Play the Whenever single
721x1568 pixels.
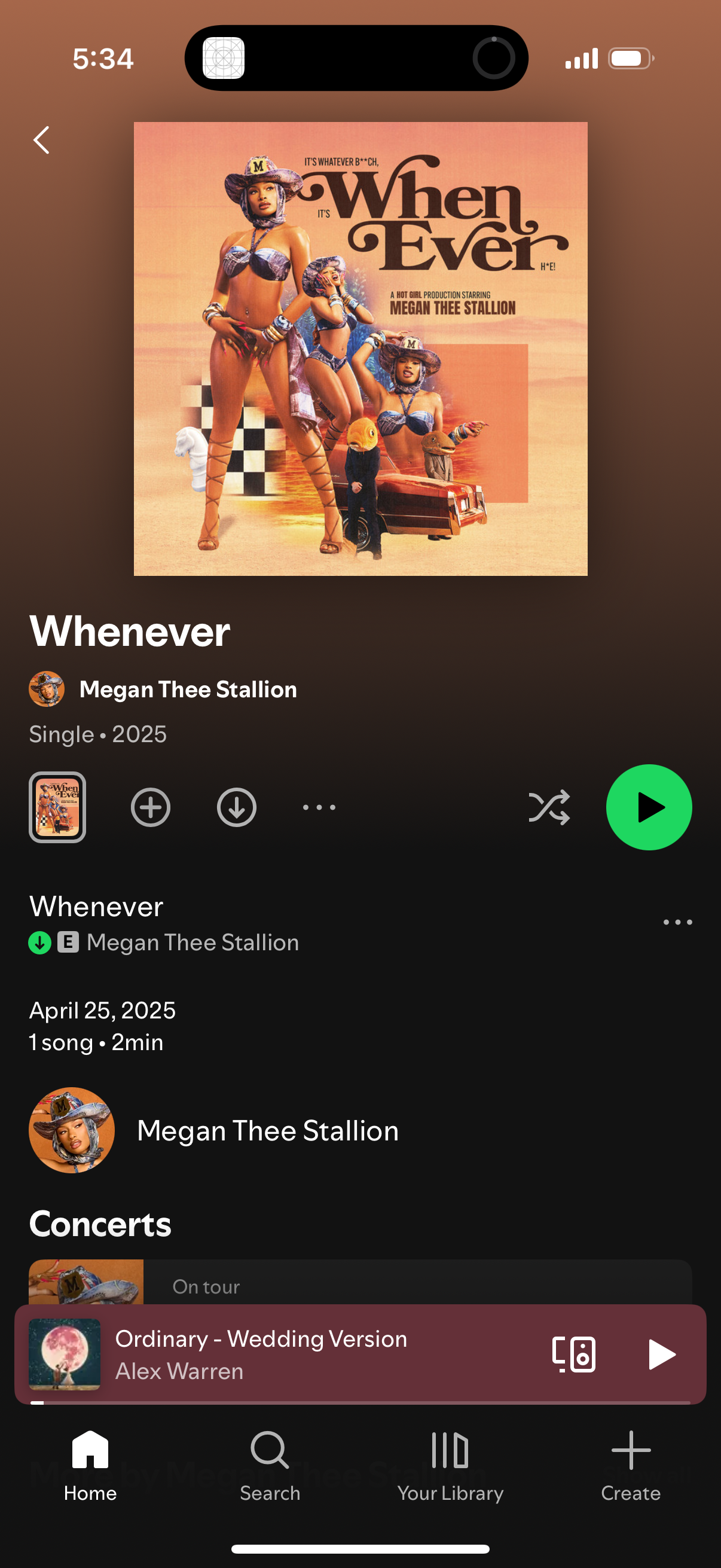tap(649, 807)
